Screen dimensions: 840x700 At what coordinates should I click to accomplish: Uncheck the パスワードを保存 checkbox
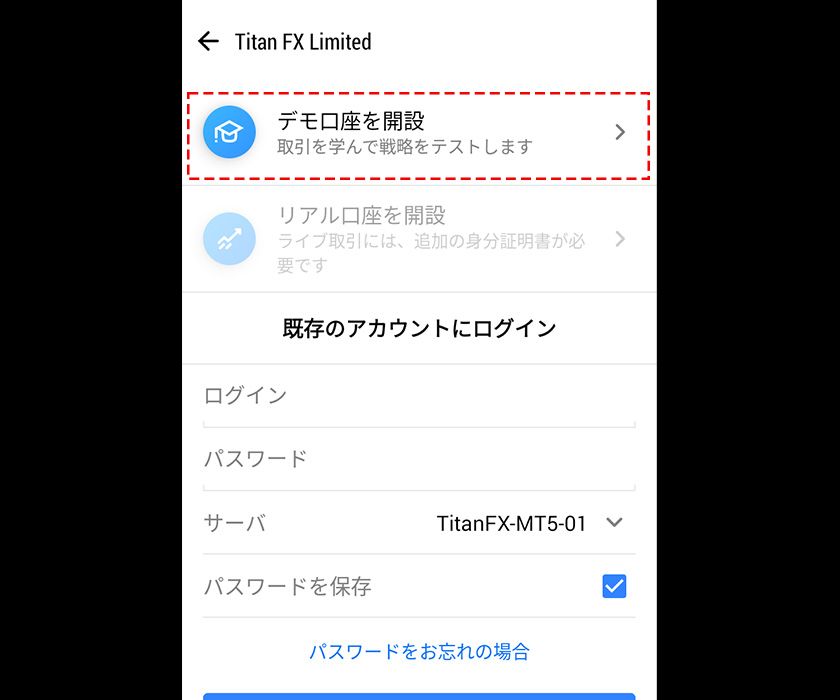tap(614, 586)
